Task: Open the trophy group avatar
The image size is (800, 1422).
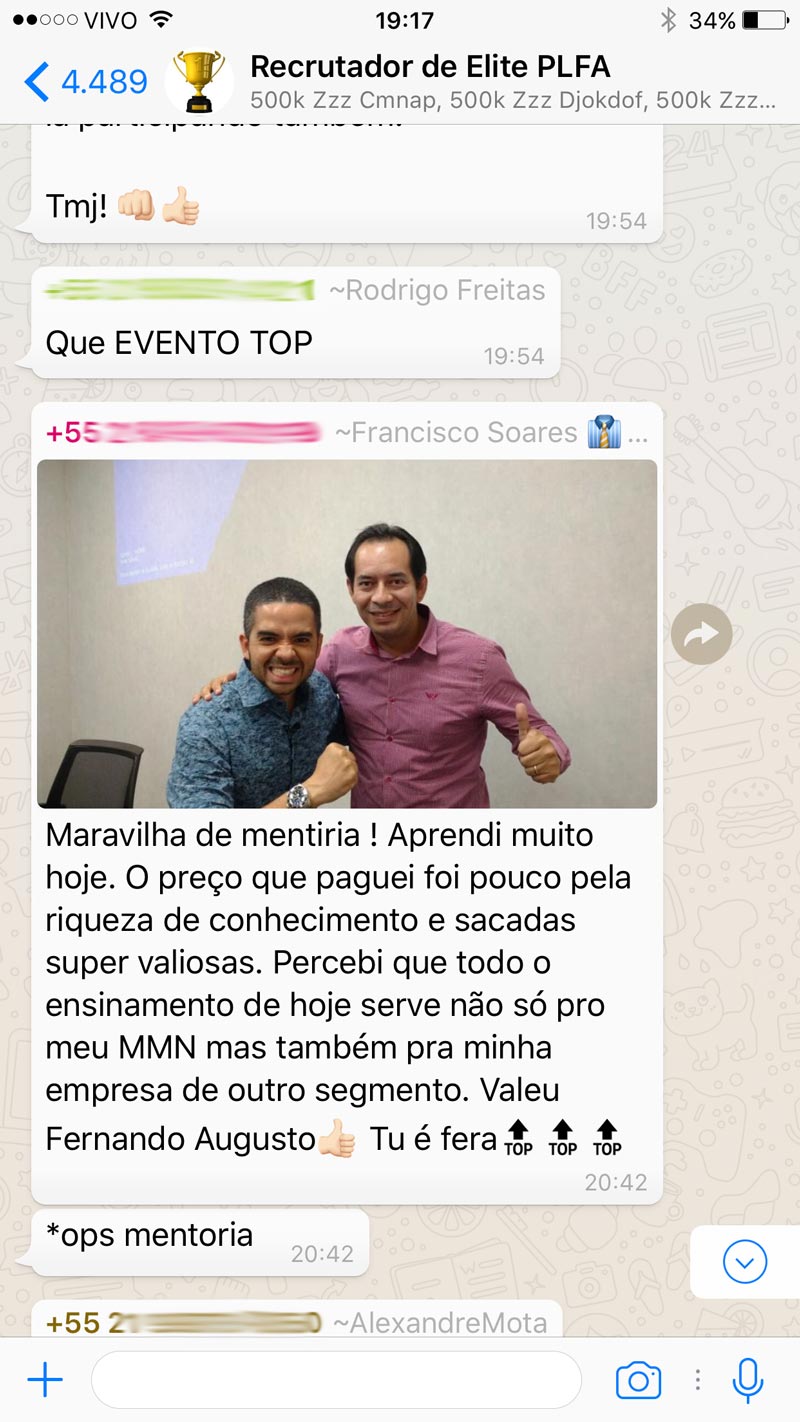Action: click(198, 81)
